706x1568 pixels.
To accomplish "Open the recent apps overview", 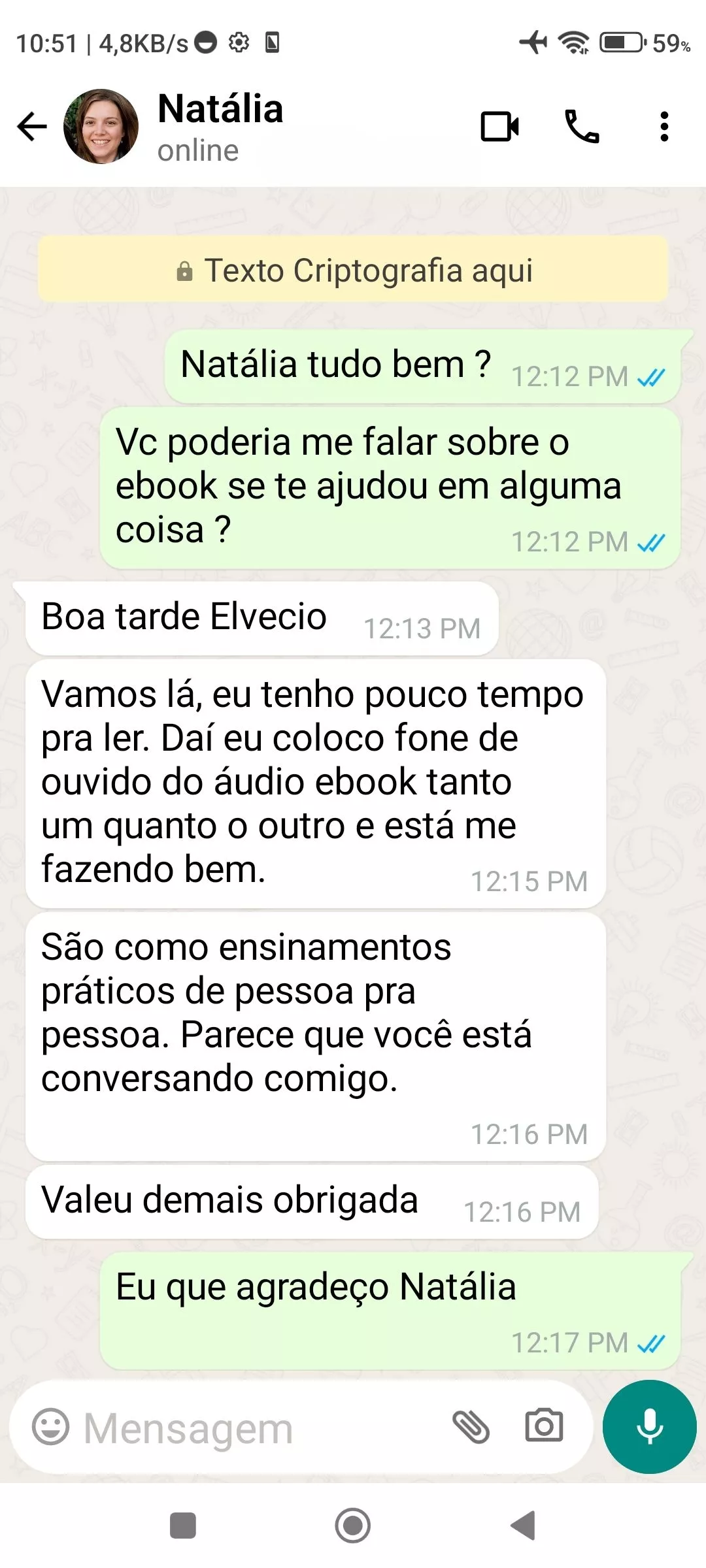I will (183, 1526).
